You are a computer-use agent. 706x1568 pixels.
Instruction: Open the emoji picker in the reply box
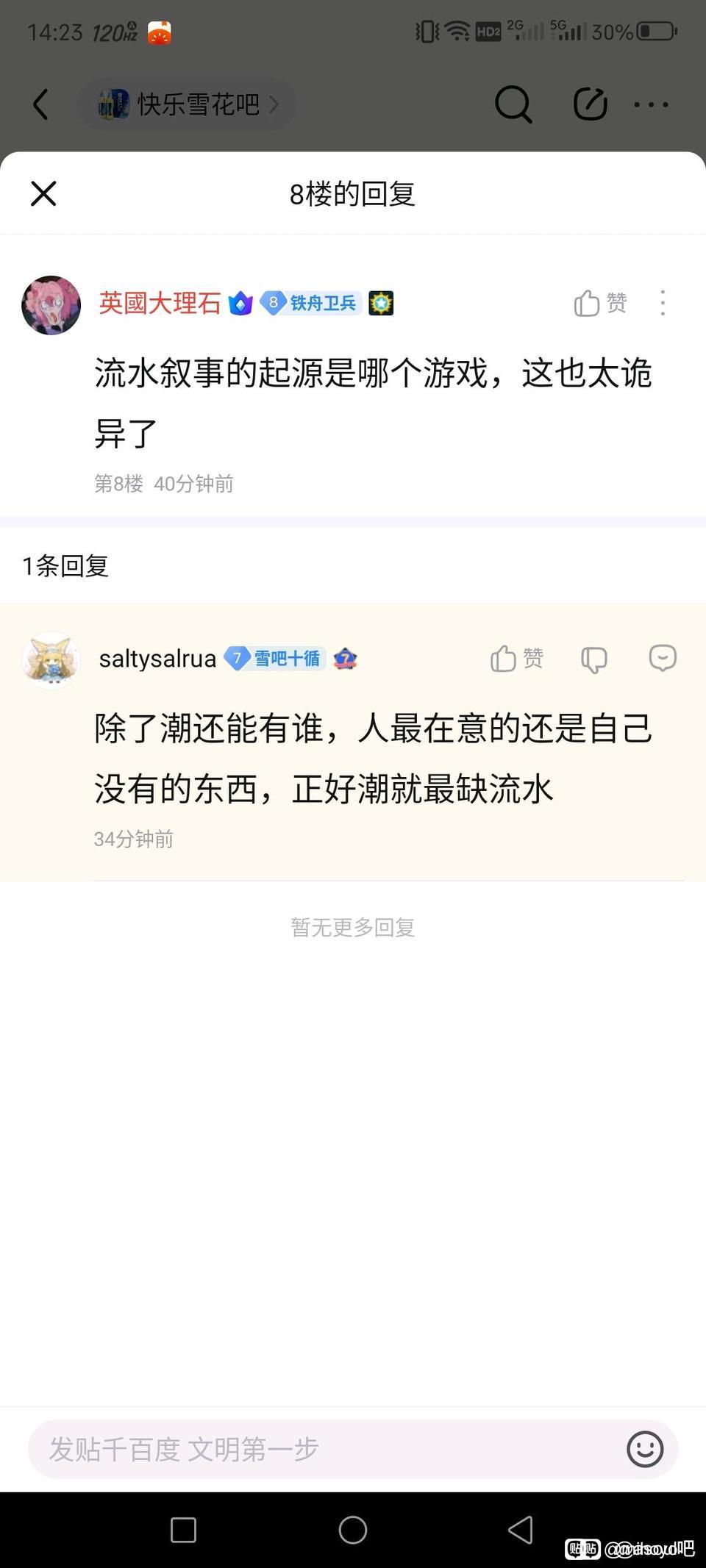645,1449
